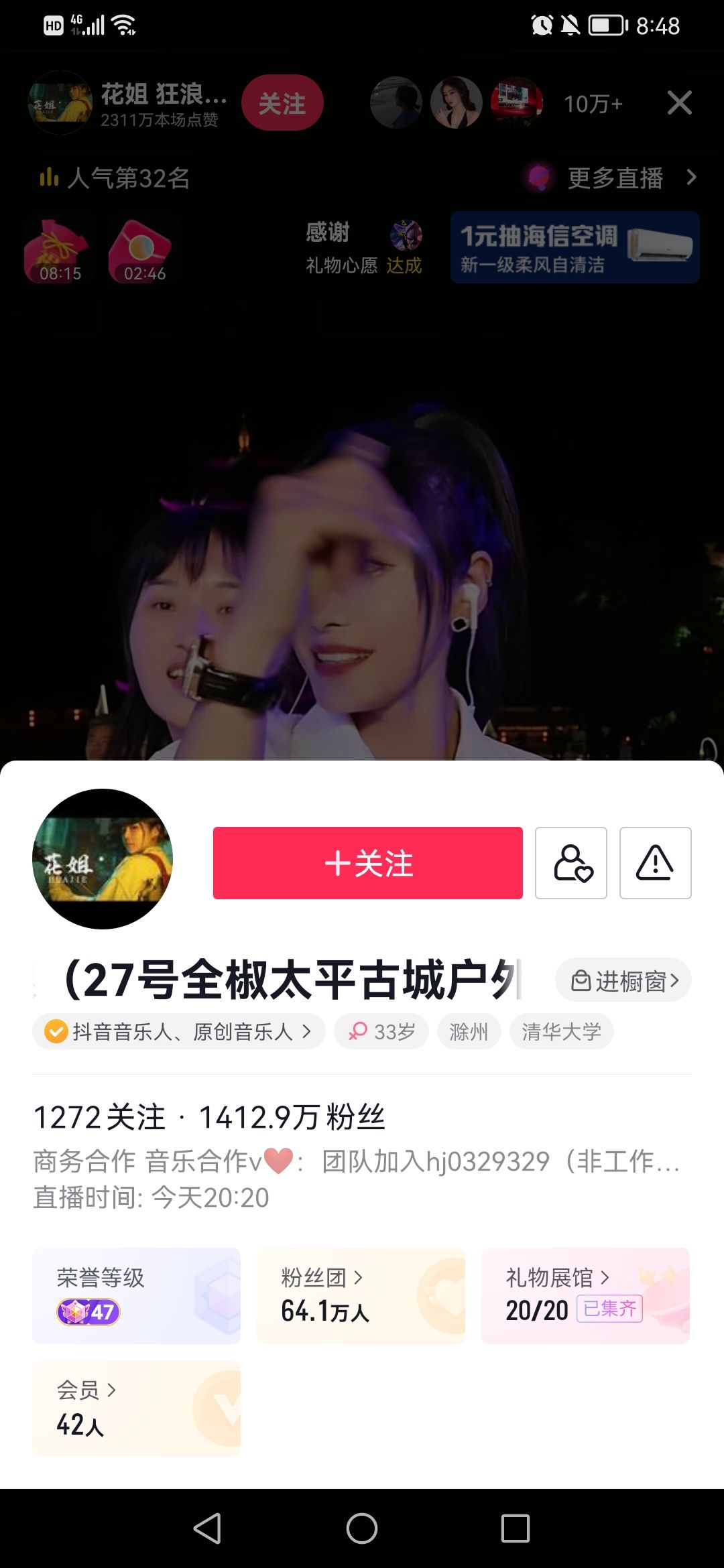
Task: Tap the red +关注 follow button
Action: tap(367, 863)
